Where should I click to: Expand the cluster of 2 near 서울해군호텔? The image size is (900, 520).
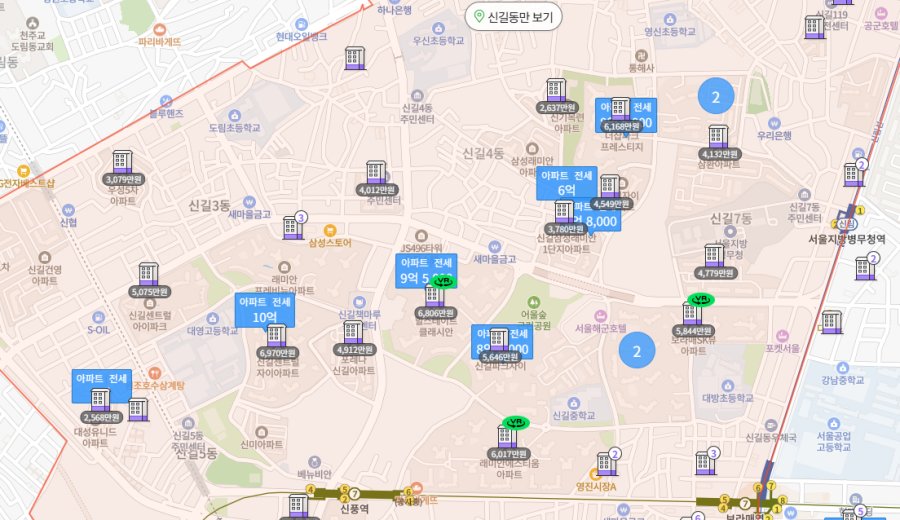(x=637, y=351)
